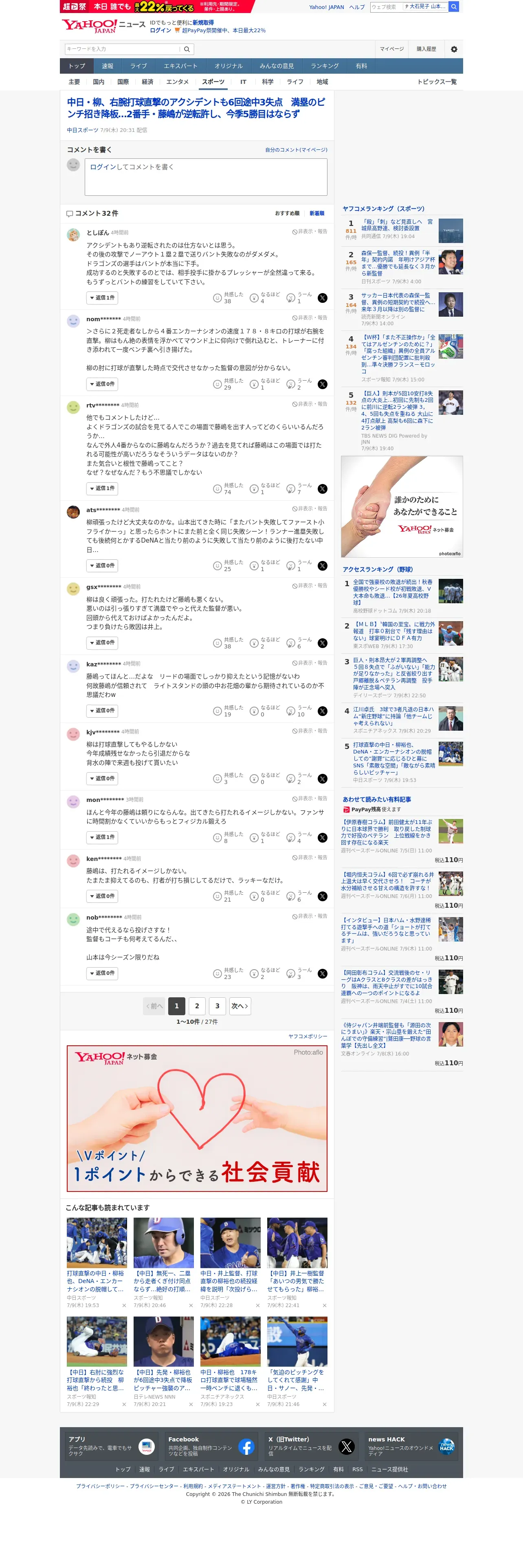This screenshot has height=1568, width=523.
Task: Expand replies under としちん's comment
Action: tap(102, 298)
